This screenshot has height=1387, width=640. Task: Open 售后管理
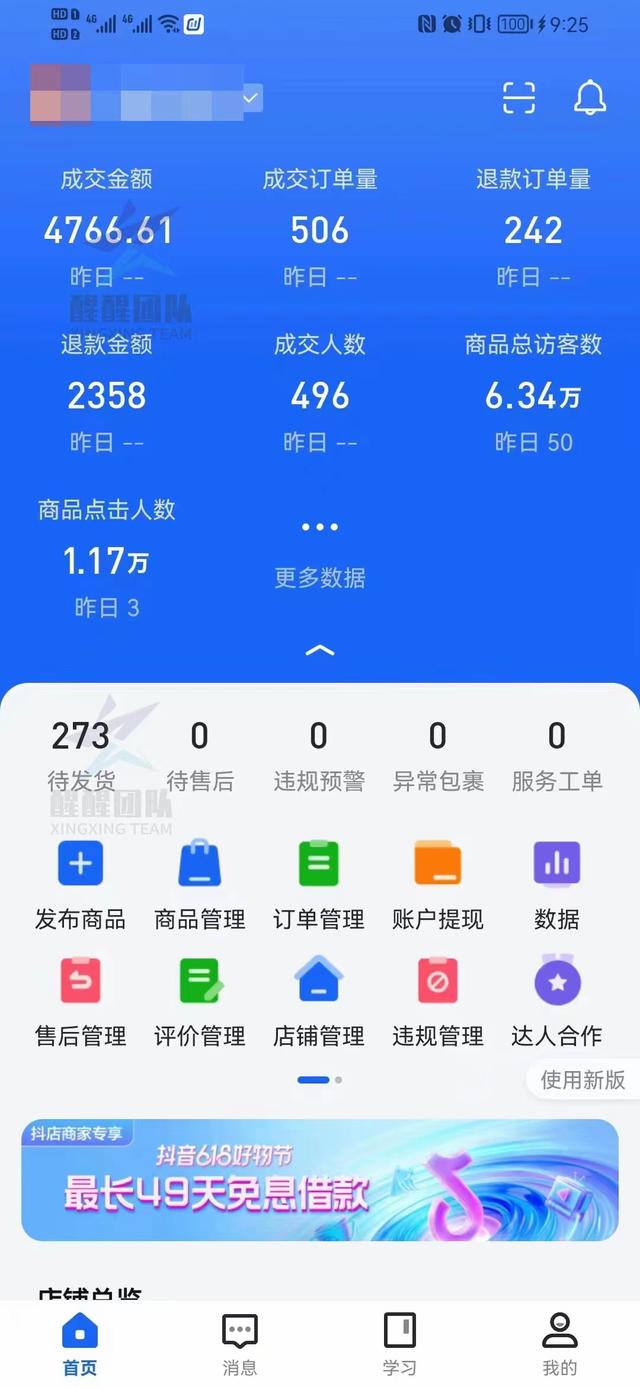point(81,1002)
